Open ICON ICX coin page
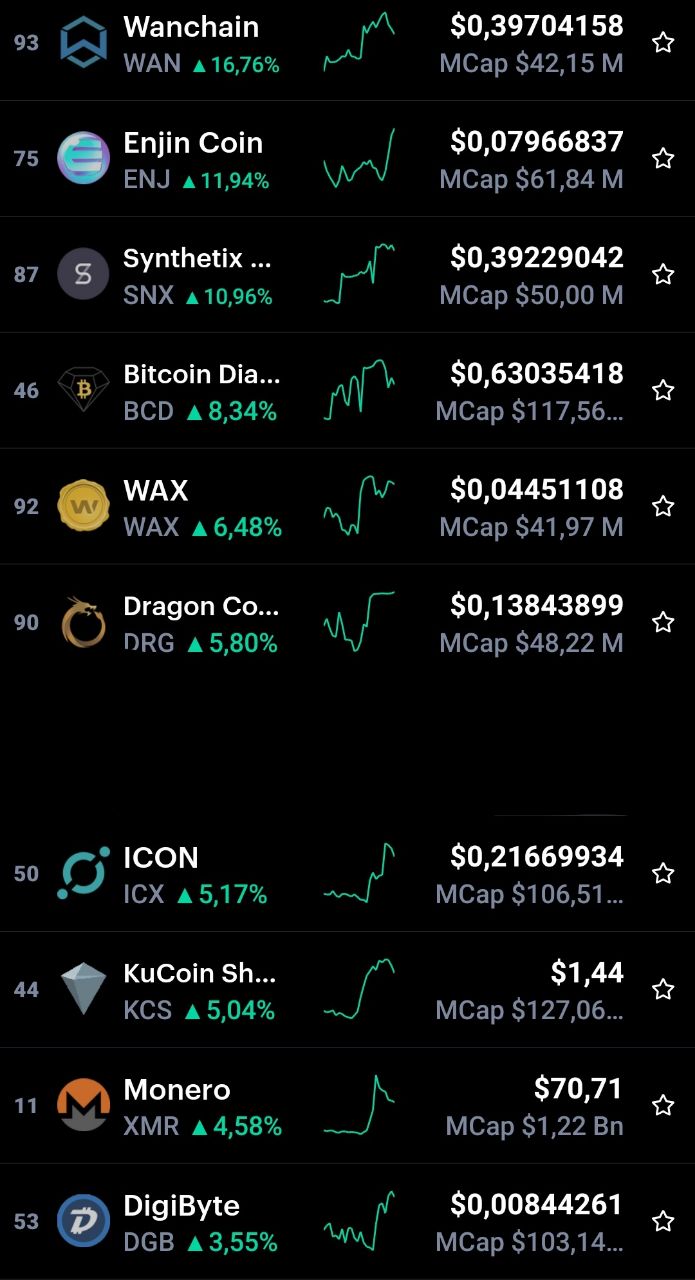Screen dimensions: 695x1280 coord(347,874)
